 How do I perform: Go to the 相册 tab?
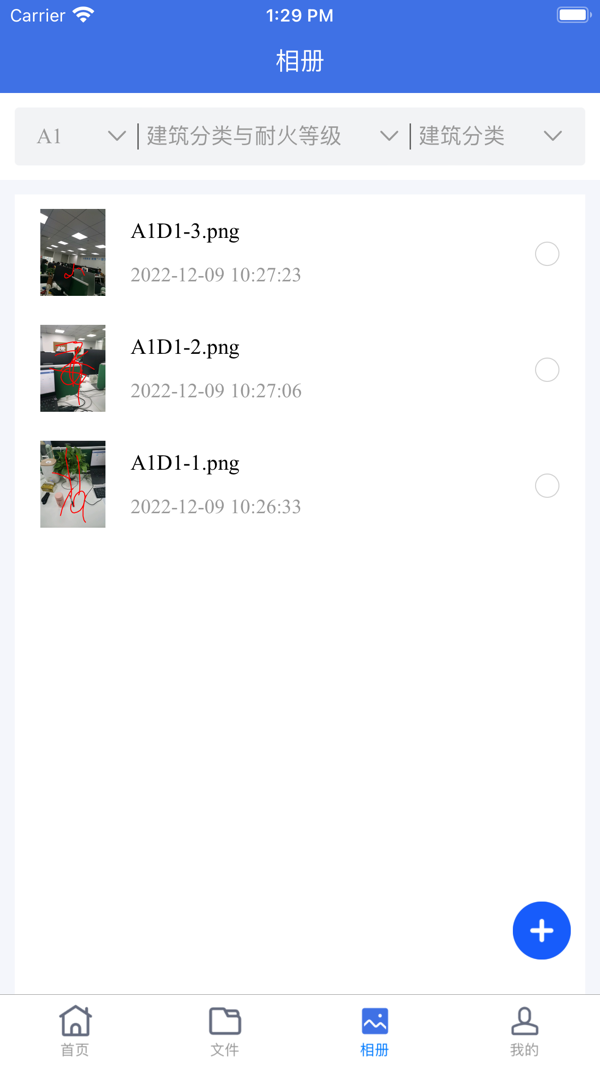tap(375, 1031)
